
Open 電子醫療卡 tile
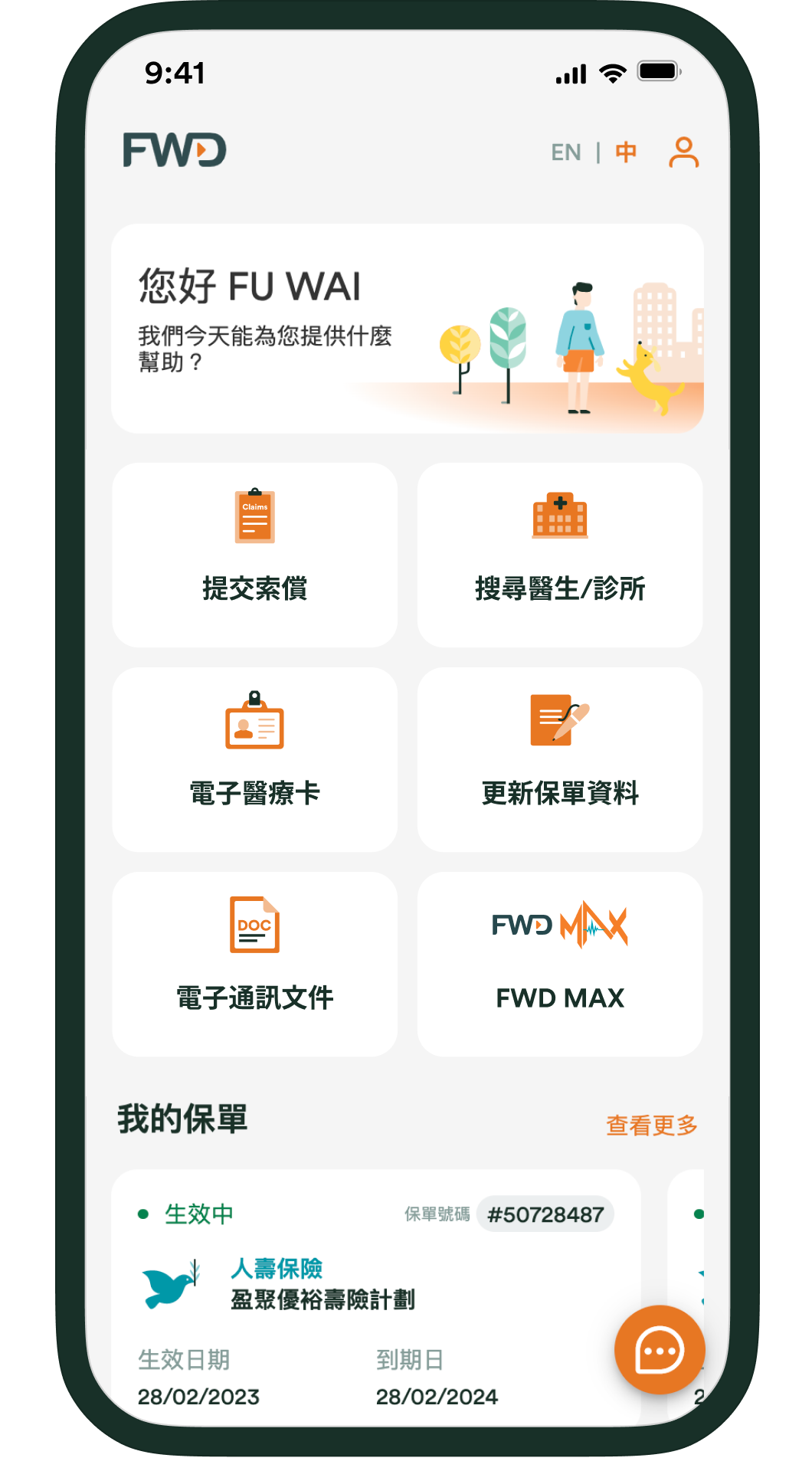[254, 759]
